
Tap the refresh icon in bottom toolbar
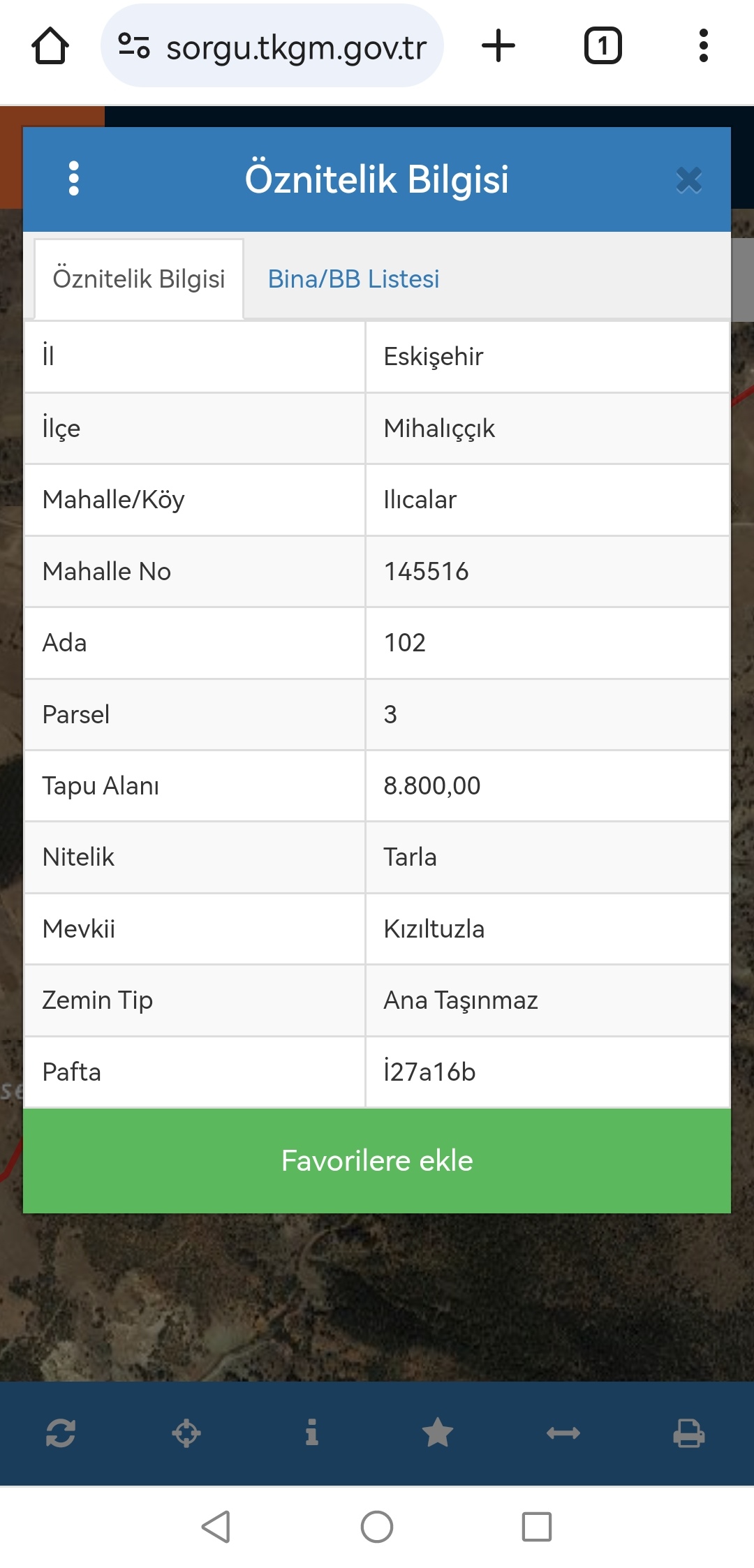coord(61,1433)
